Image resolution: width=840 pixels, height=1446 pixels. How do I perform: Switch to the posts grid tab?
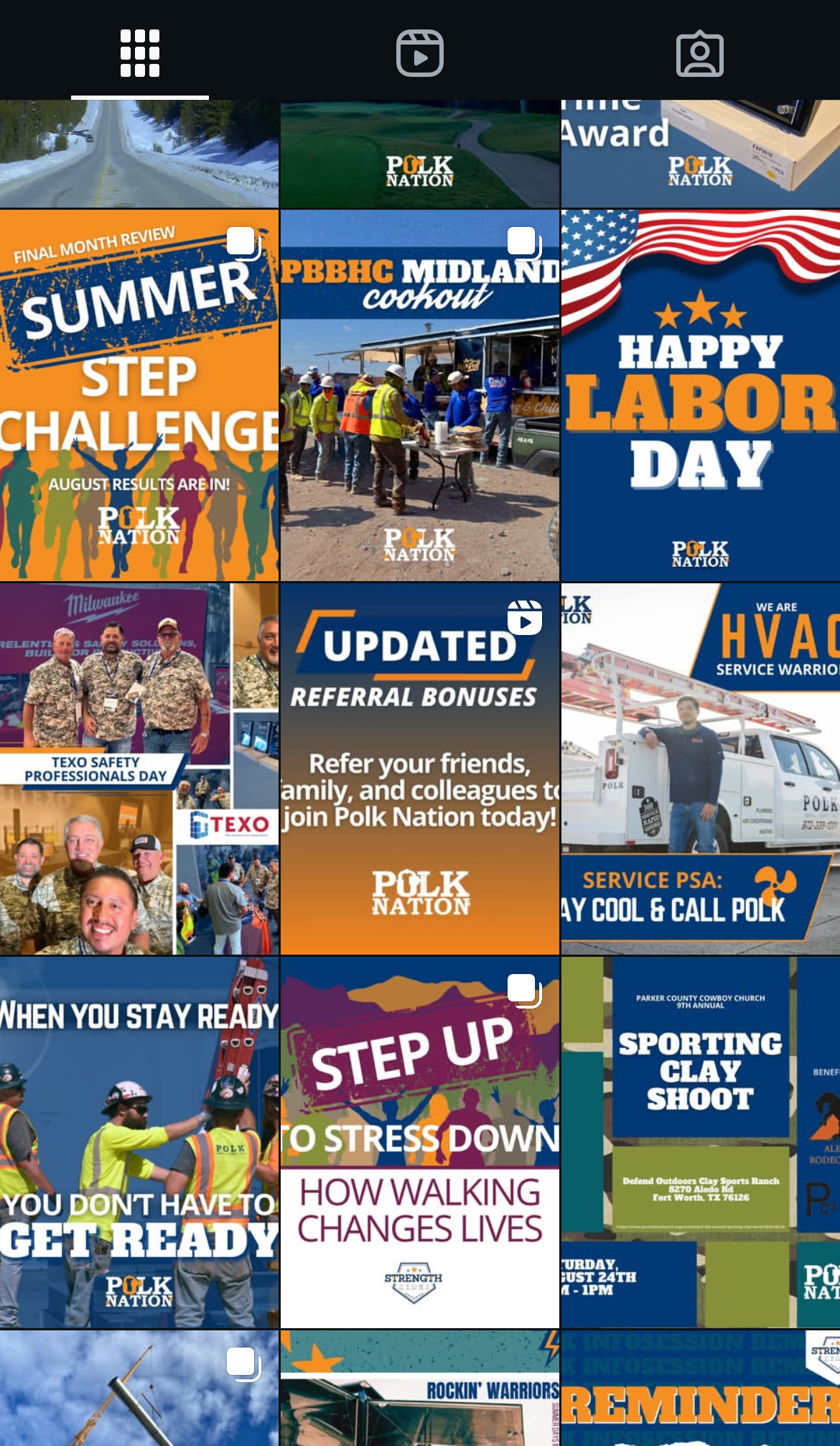(x=139, y=53)
